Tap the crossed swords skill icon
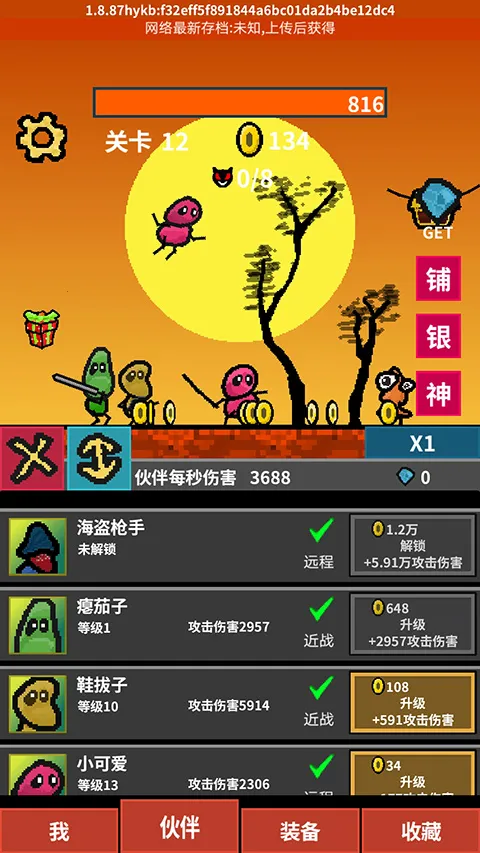This screenshot has width=480, height=853. 32,459
